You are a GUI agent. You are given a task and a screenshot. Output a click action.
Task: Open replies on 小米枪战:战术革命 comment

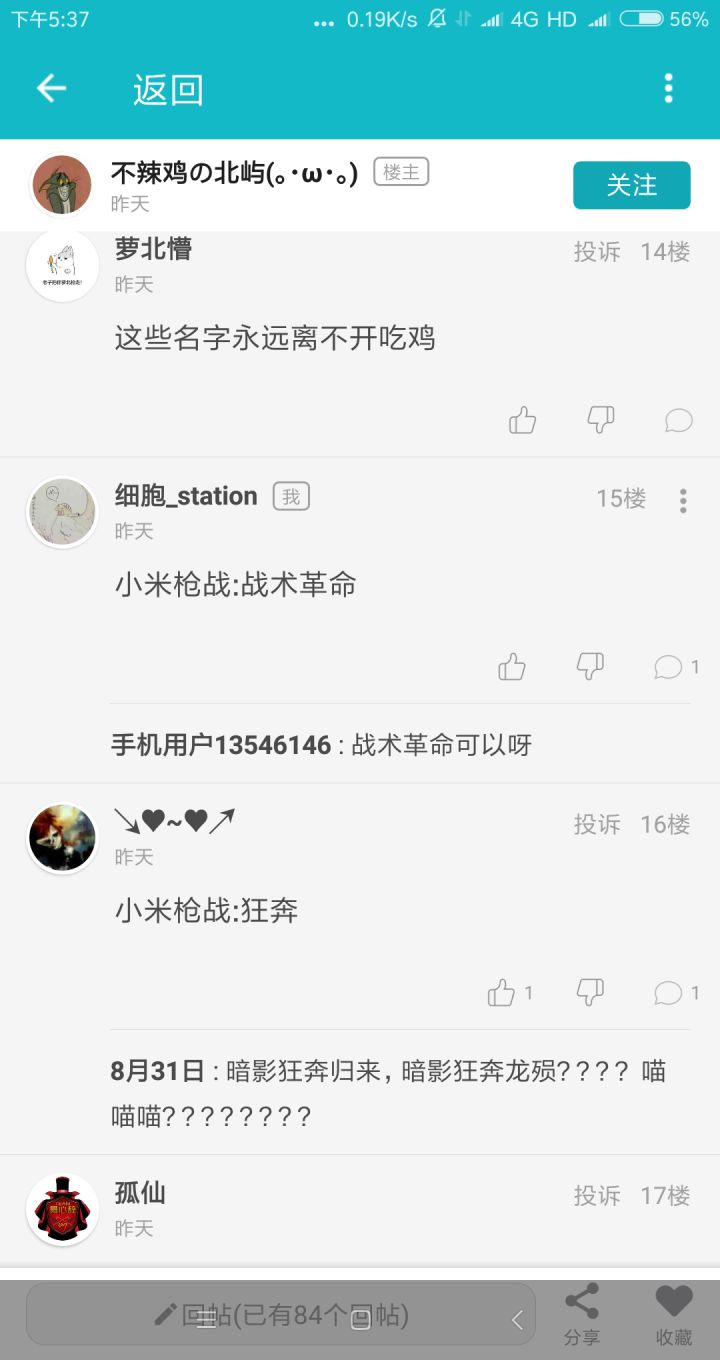[x=676, y=666]
